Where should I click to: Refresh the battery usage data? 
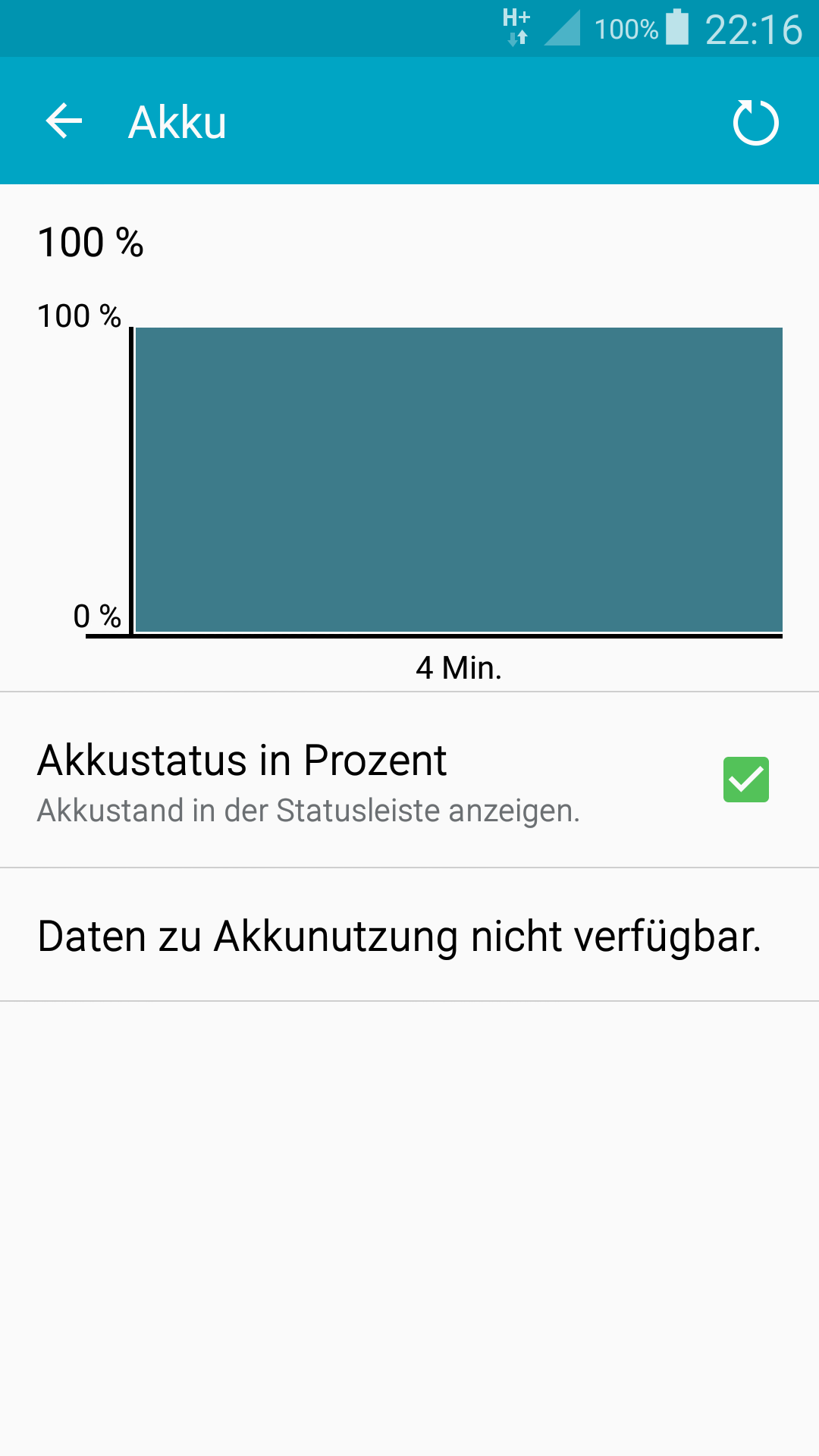755,122
